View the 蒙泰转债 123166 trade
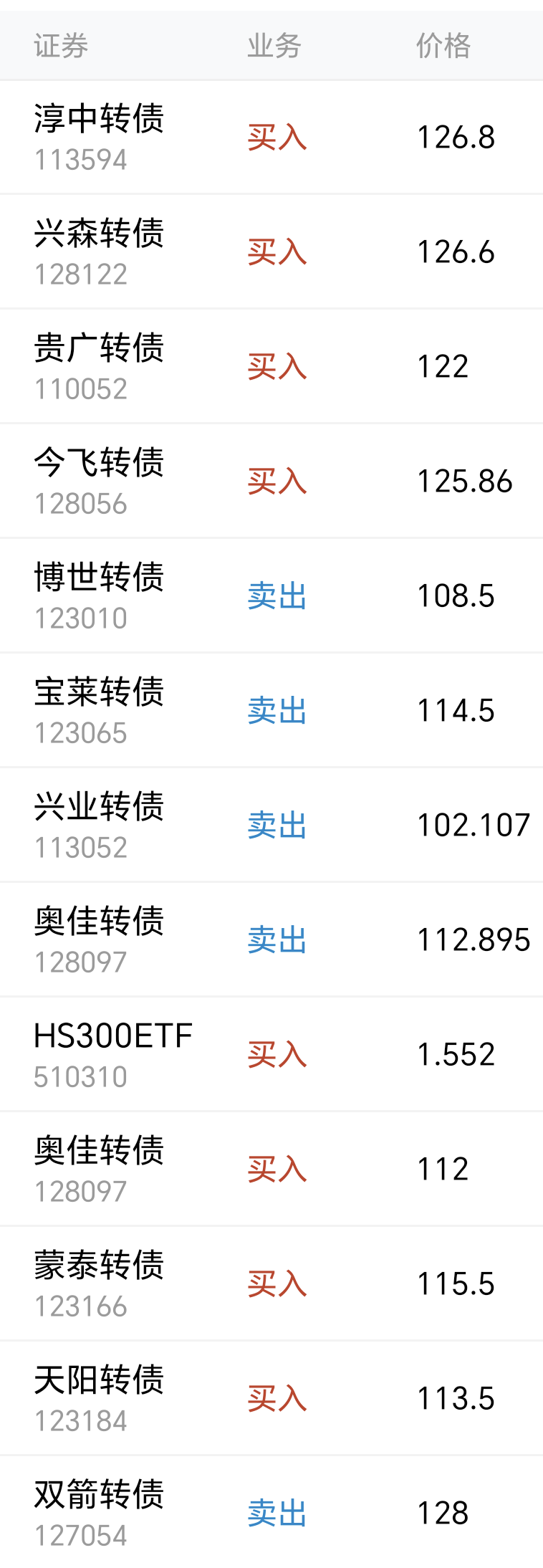 click(271, 1283)
